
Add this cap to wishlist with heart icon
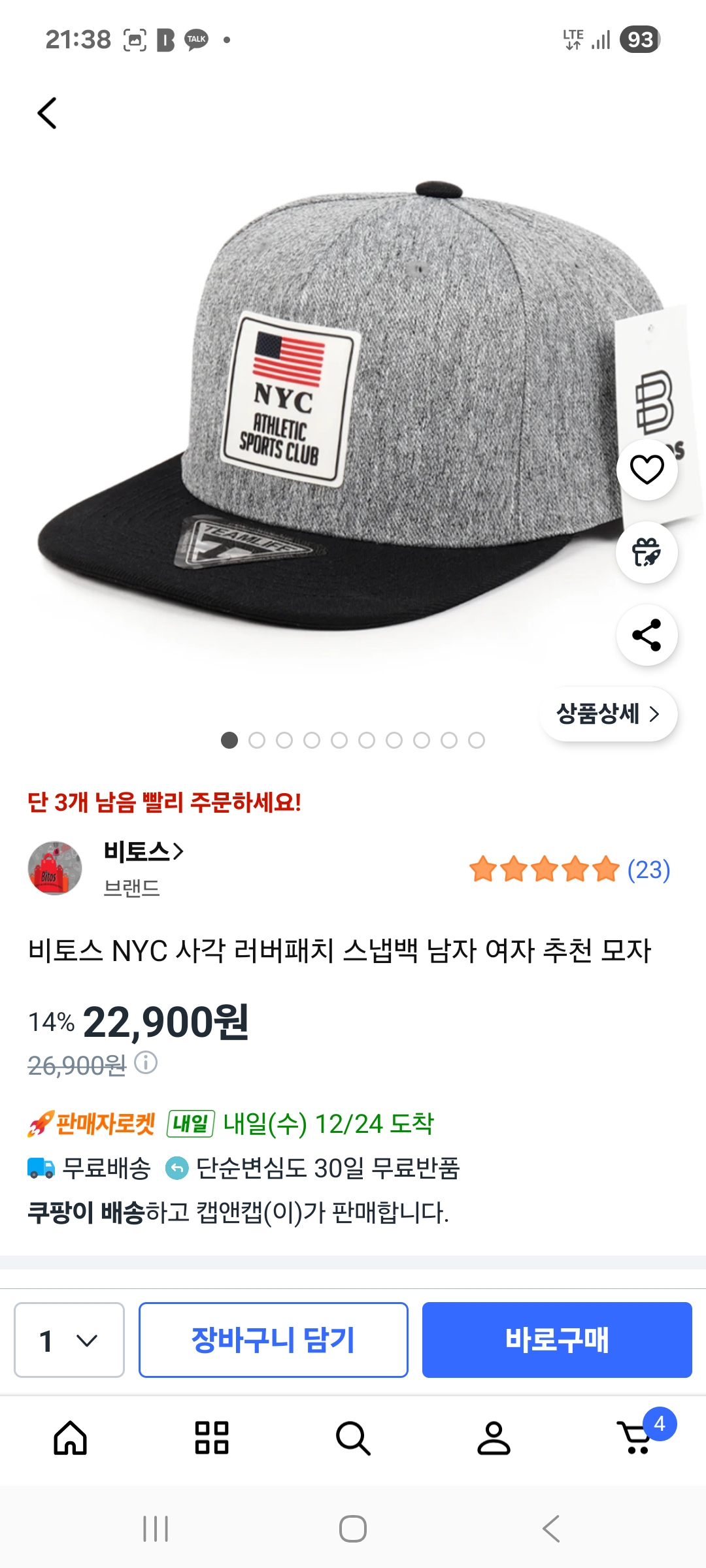coord(647,470)
